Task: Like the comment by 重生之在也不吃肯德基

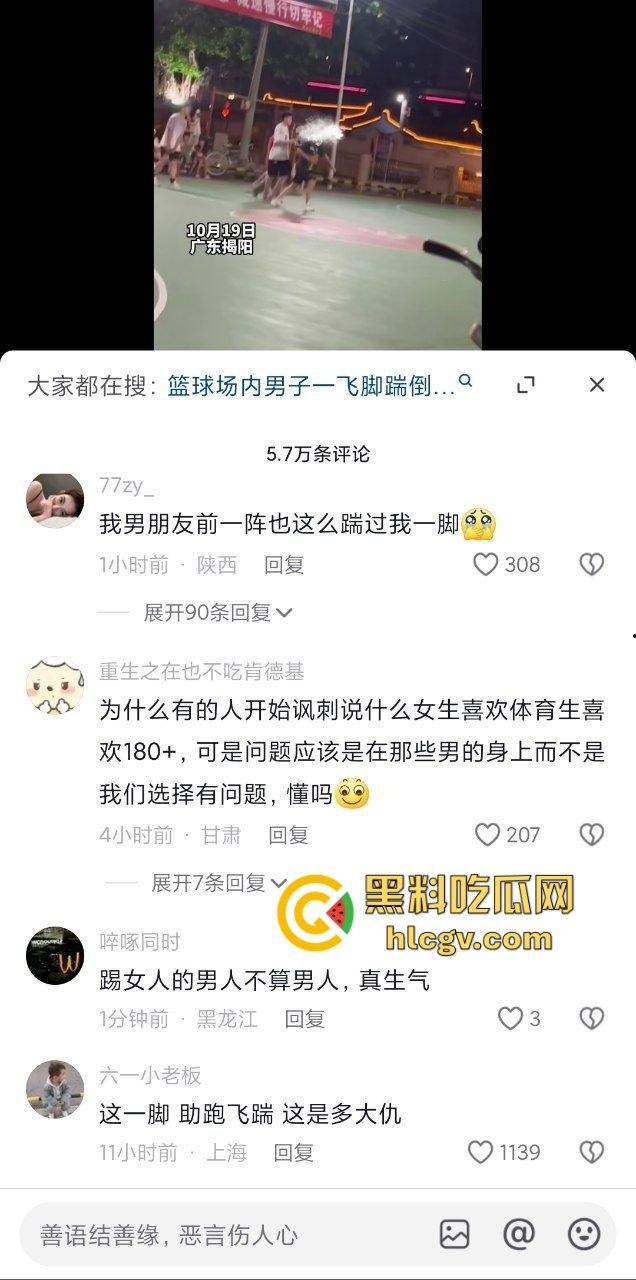Action: [488, 835]
